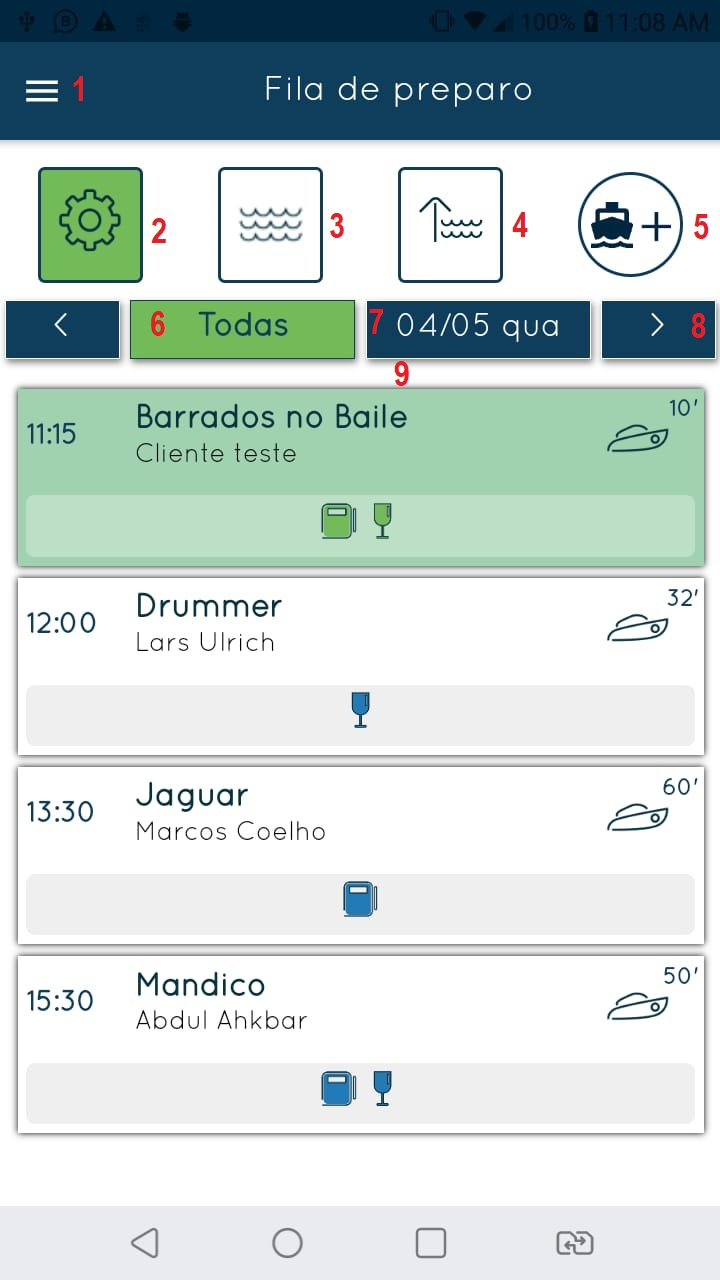Screen dimensions: 720x1280
Task: Go to the next day
Action: click(658, 327)
